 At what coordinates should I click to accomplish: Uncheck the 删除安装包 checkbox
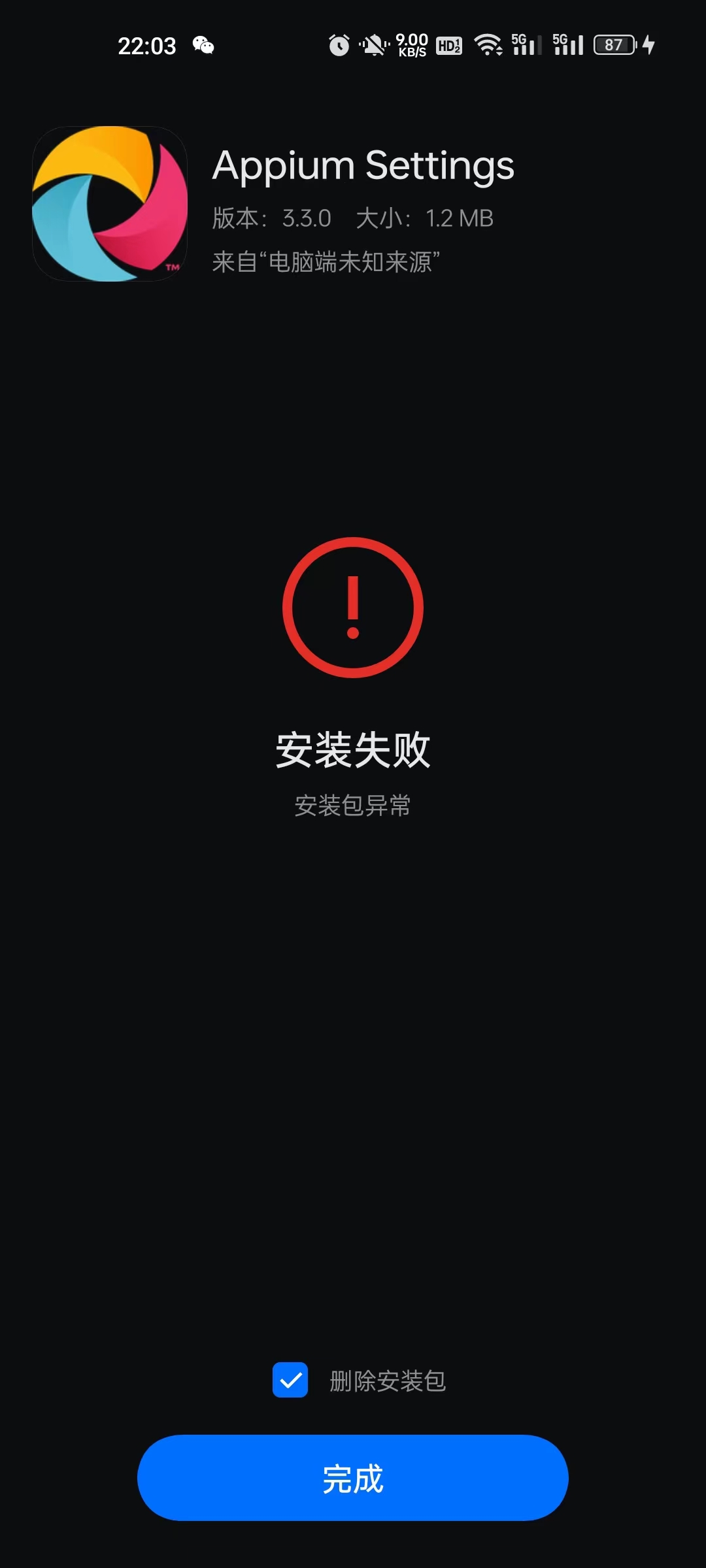(290, 1380)
